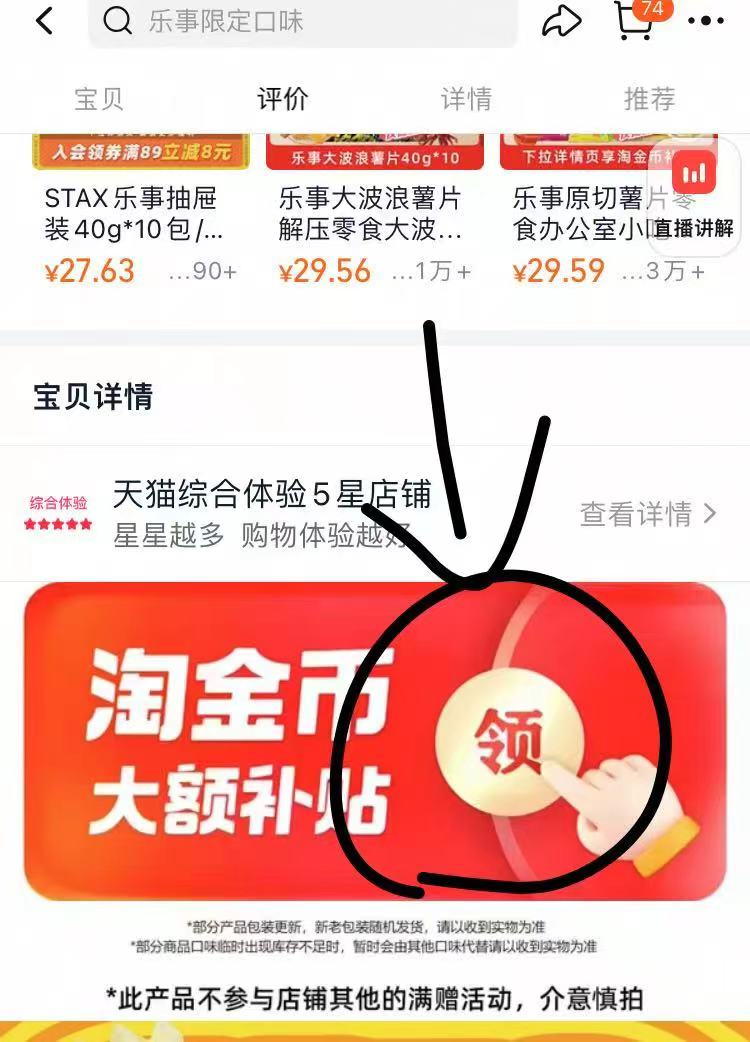Switch to the 详情 tab
Viewport: 750px width, 1042px height.
point(466,99)
